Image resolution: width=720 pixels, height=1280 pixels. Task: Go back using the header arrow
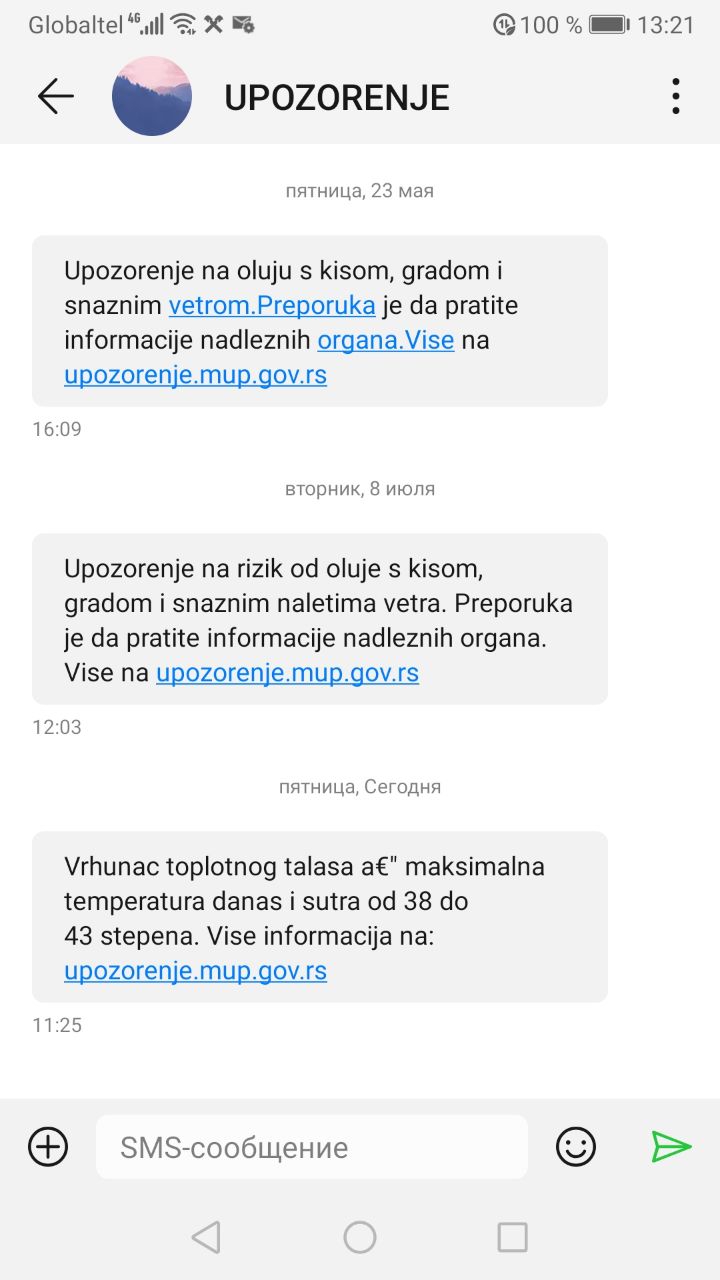[x=55, y=96]
